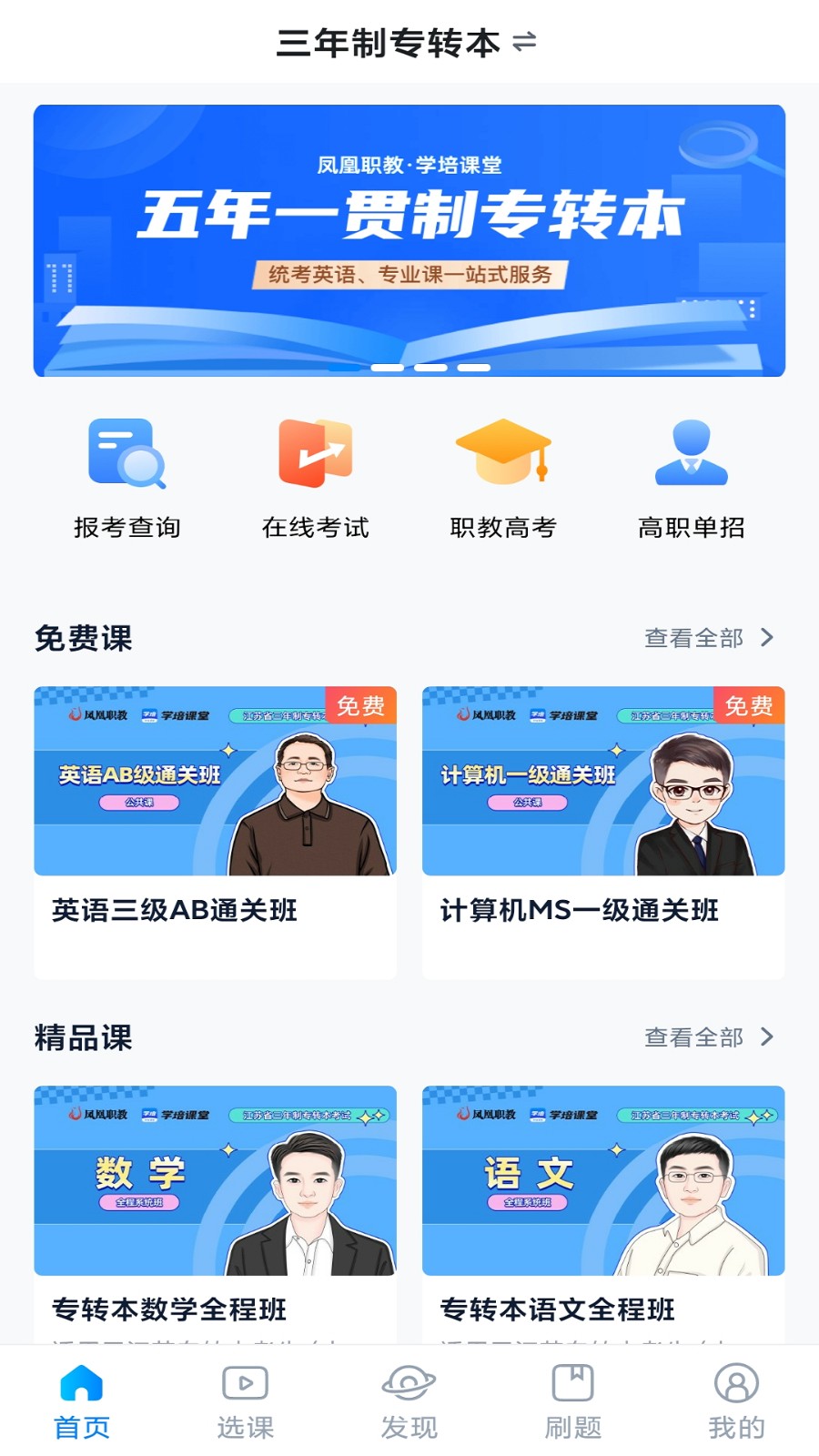Tap the 专转本数学全程班 course thumbnail
This screenshot has width=819, height=1456.
point(214,1178)
